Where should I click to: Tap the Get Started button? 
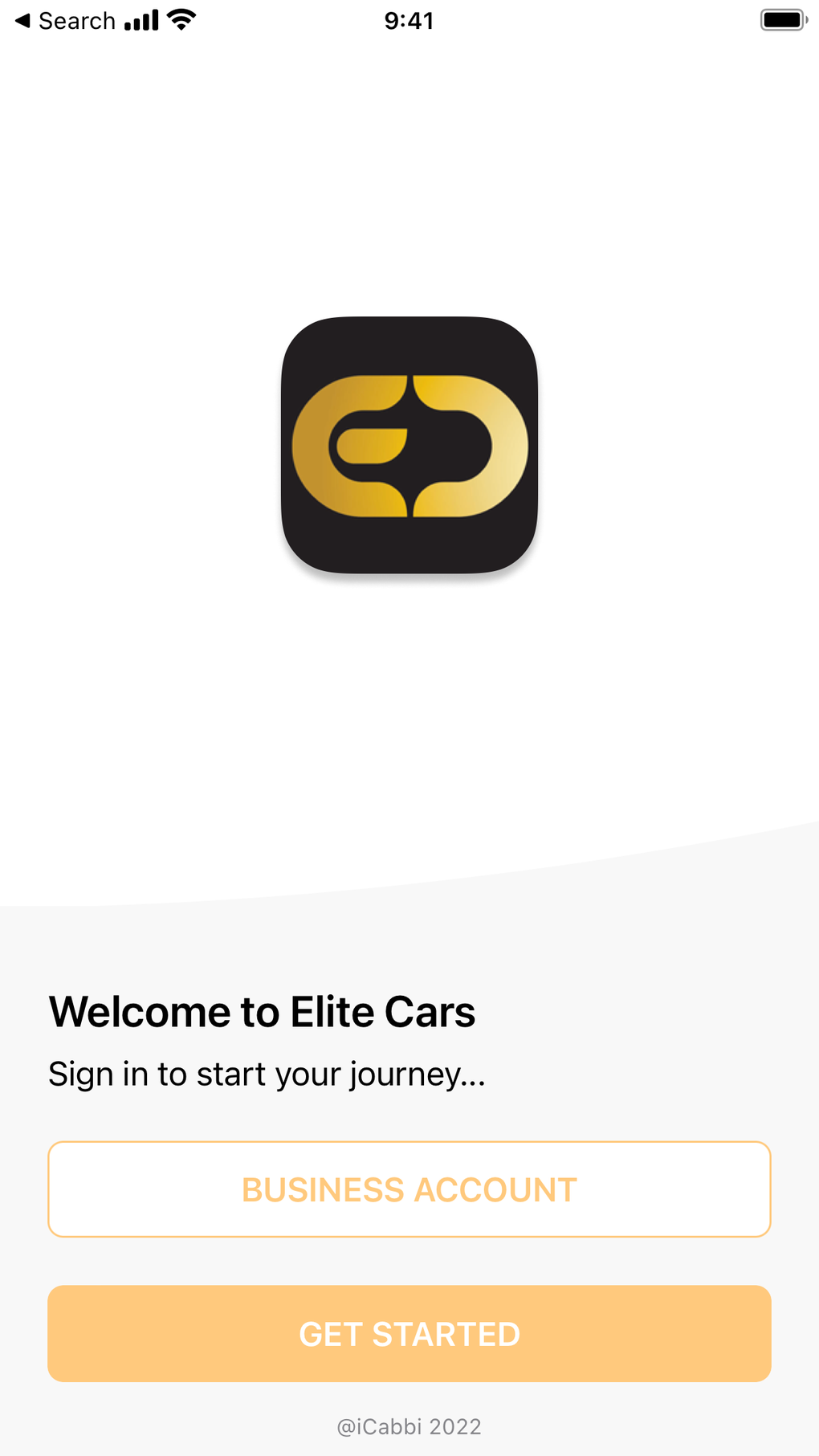coord(409,1334)
